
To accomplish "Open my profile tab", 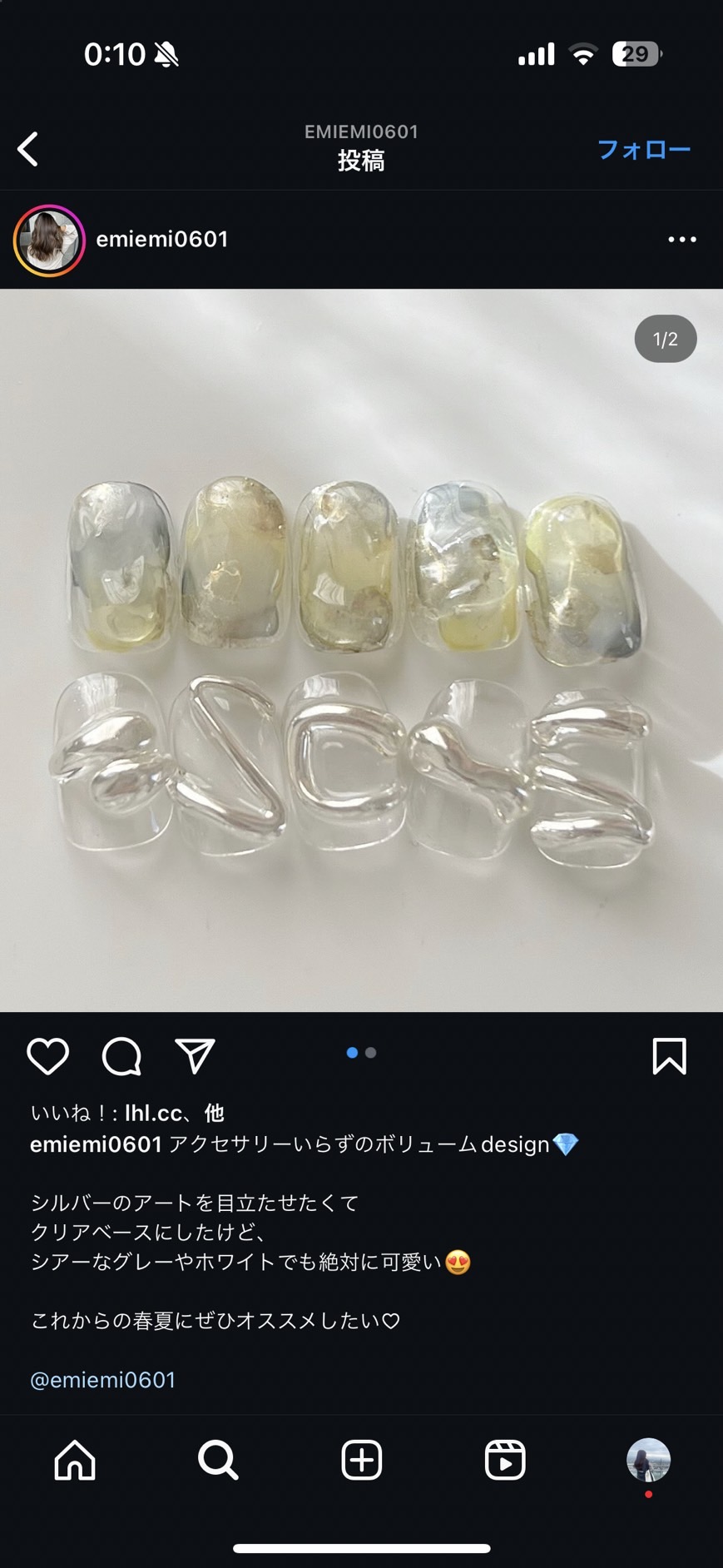I will tap(648, 1461).
